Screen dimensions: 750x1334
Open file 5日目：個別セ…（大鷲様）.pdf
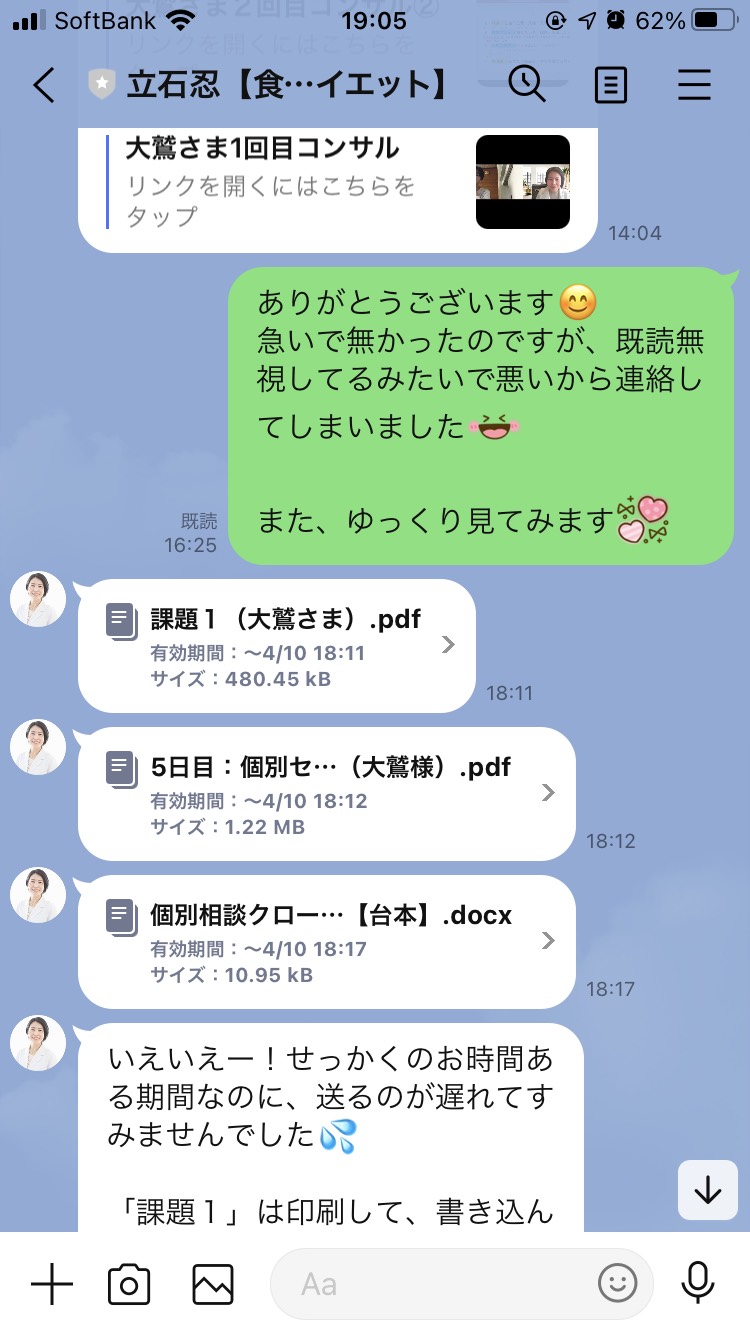[327, 794]
